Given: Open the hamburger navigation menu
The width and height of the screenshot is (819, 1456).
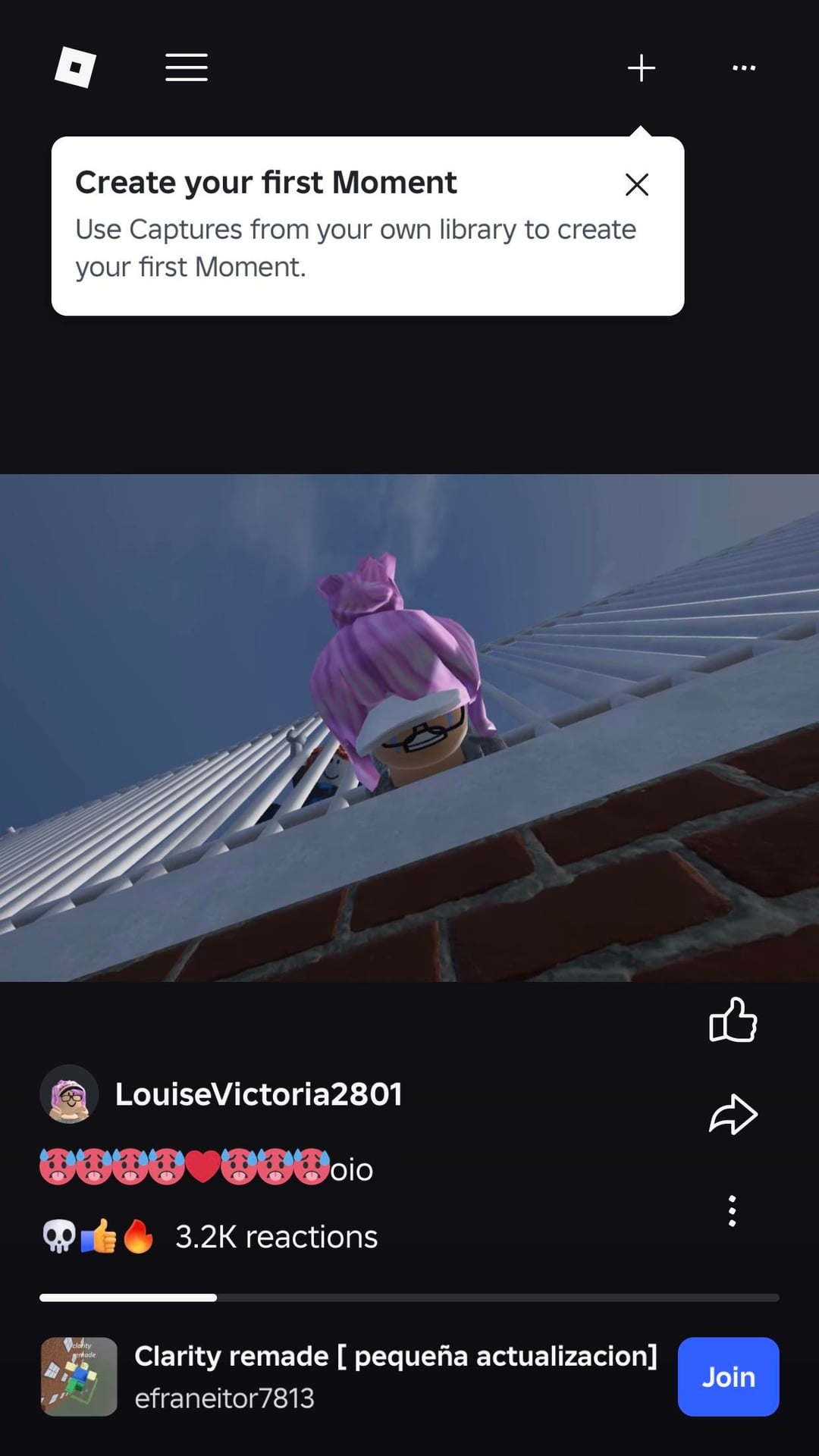Looking at the screenshot, I should tap(187, 67).
